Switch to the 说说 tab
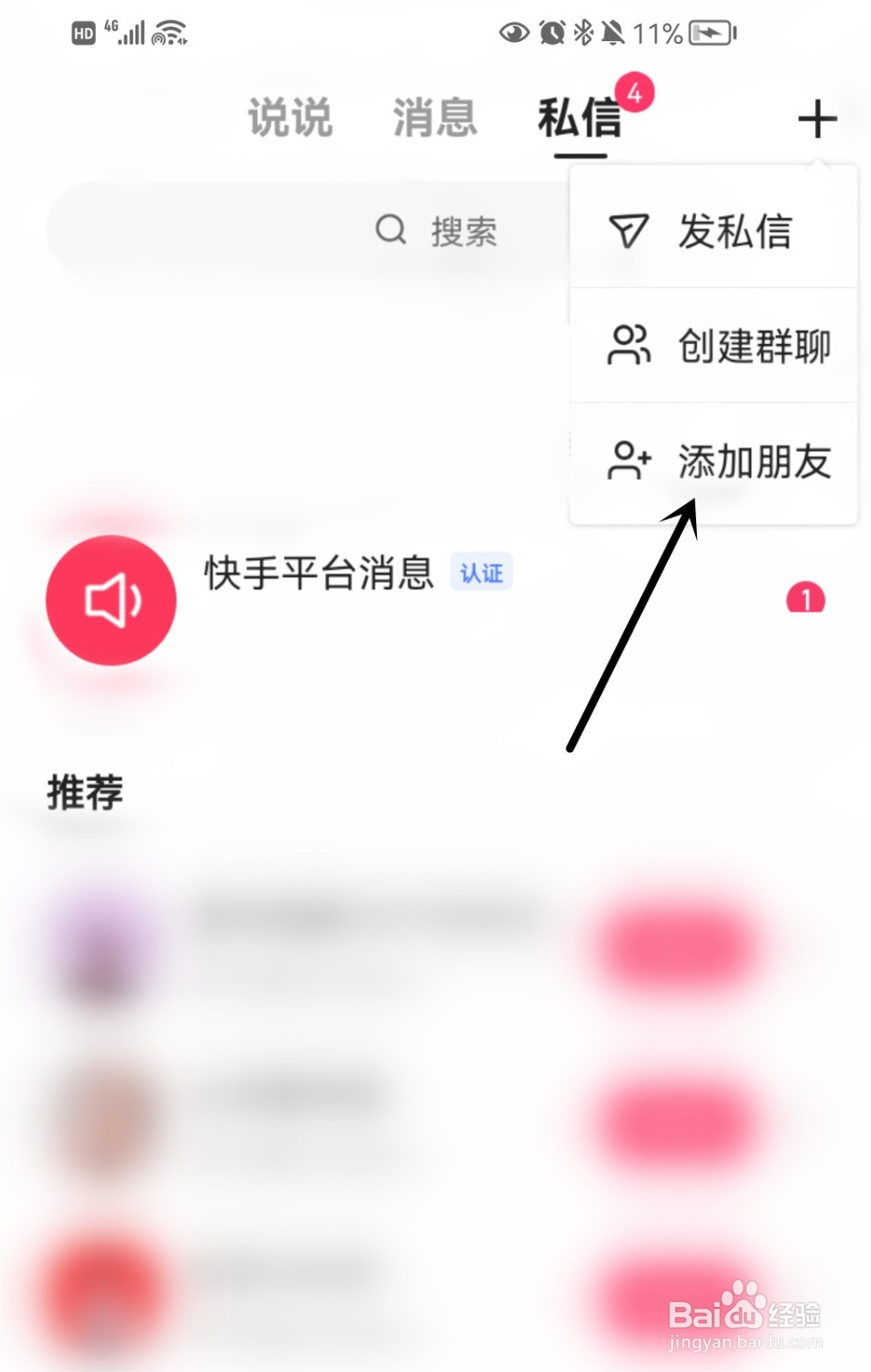871x1372 pixels. pos(289,117)
